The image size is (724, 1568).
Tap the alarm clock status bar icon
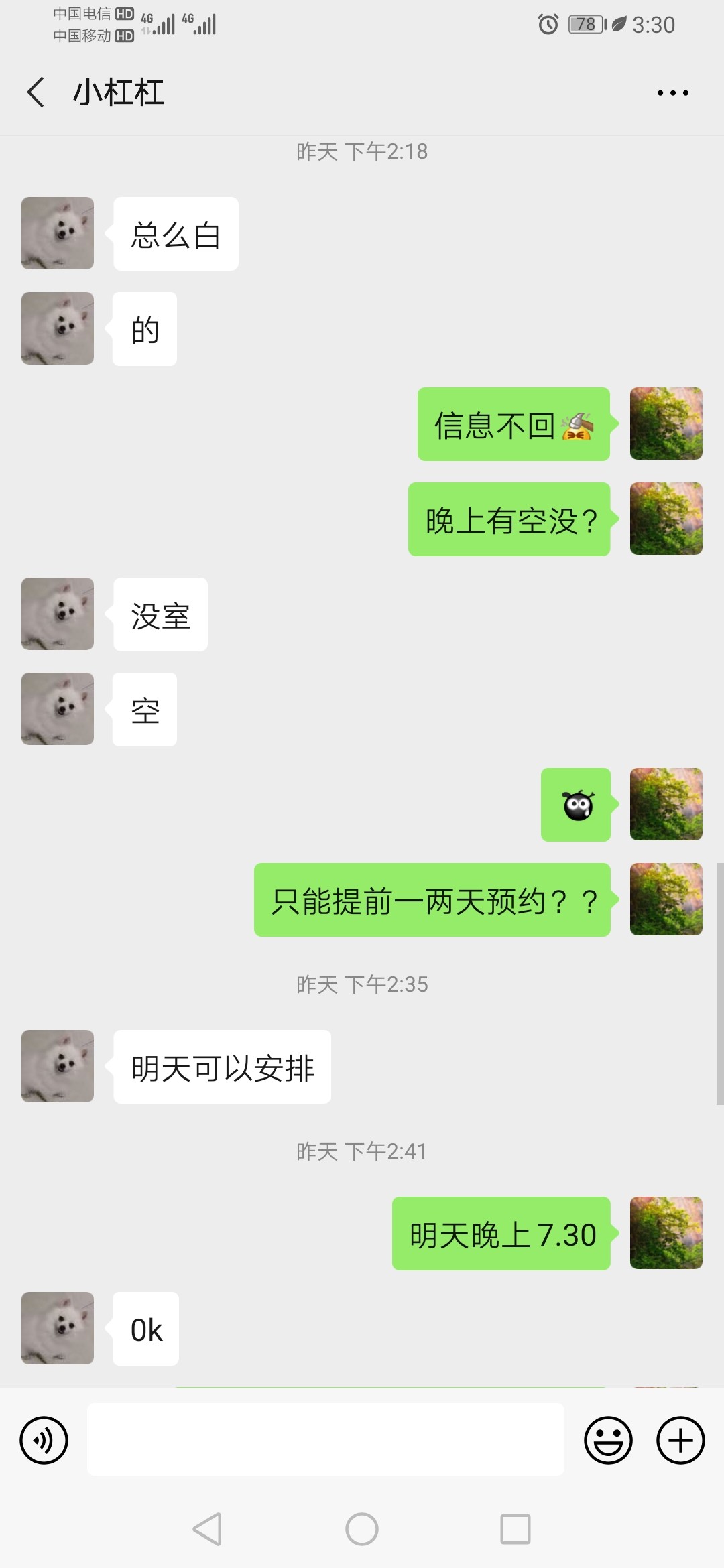tap(547, 24)
